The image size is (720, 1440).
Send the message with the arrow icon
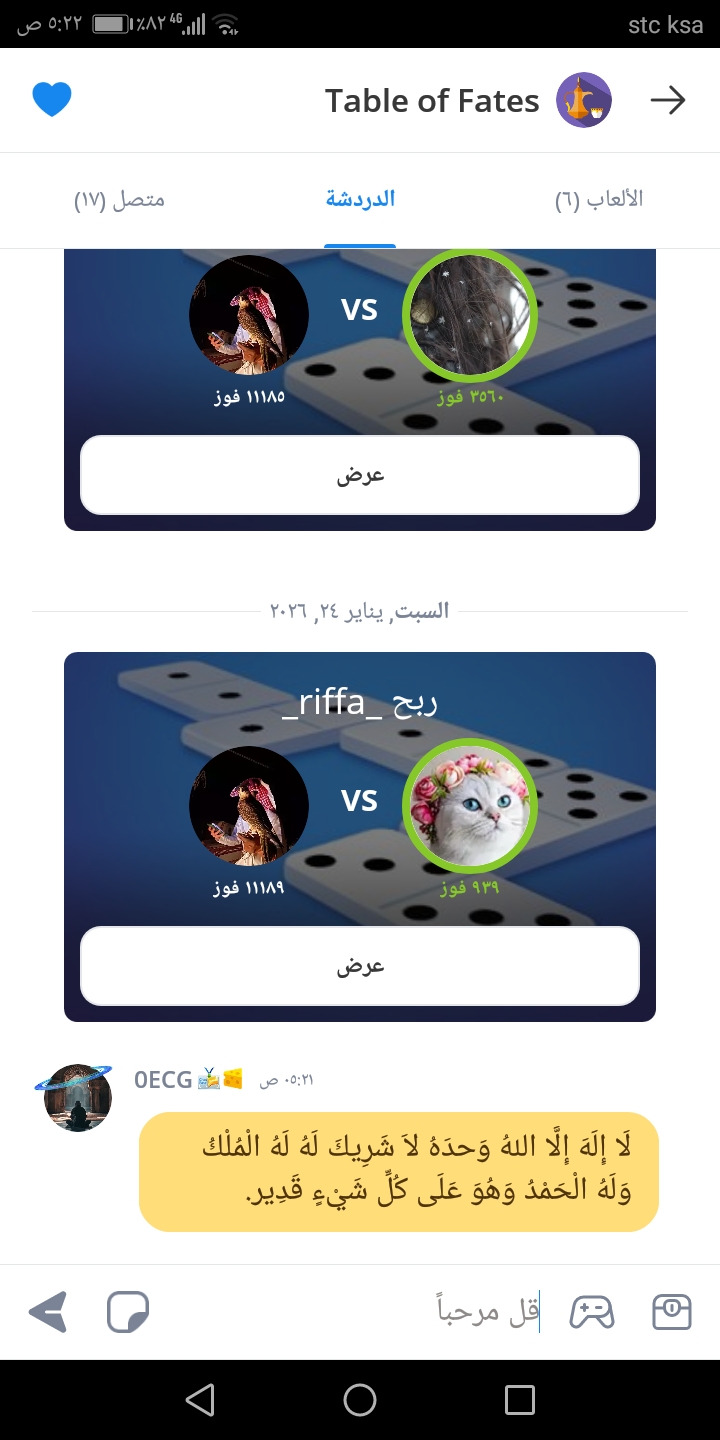pos(48,1311)
